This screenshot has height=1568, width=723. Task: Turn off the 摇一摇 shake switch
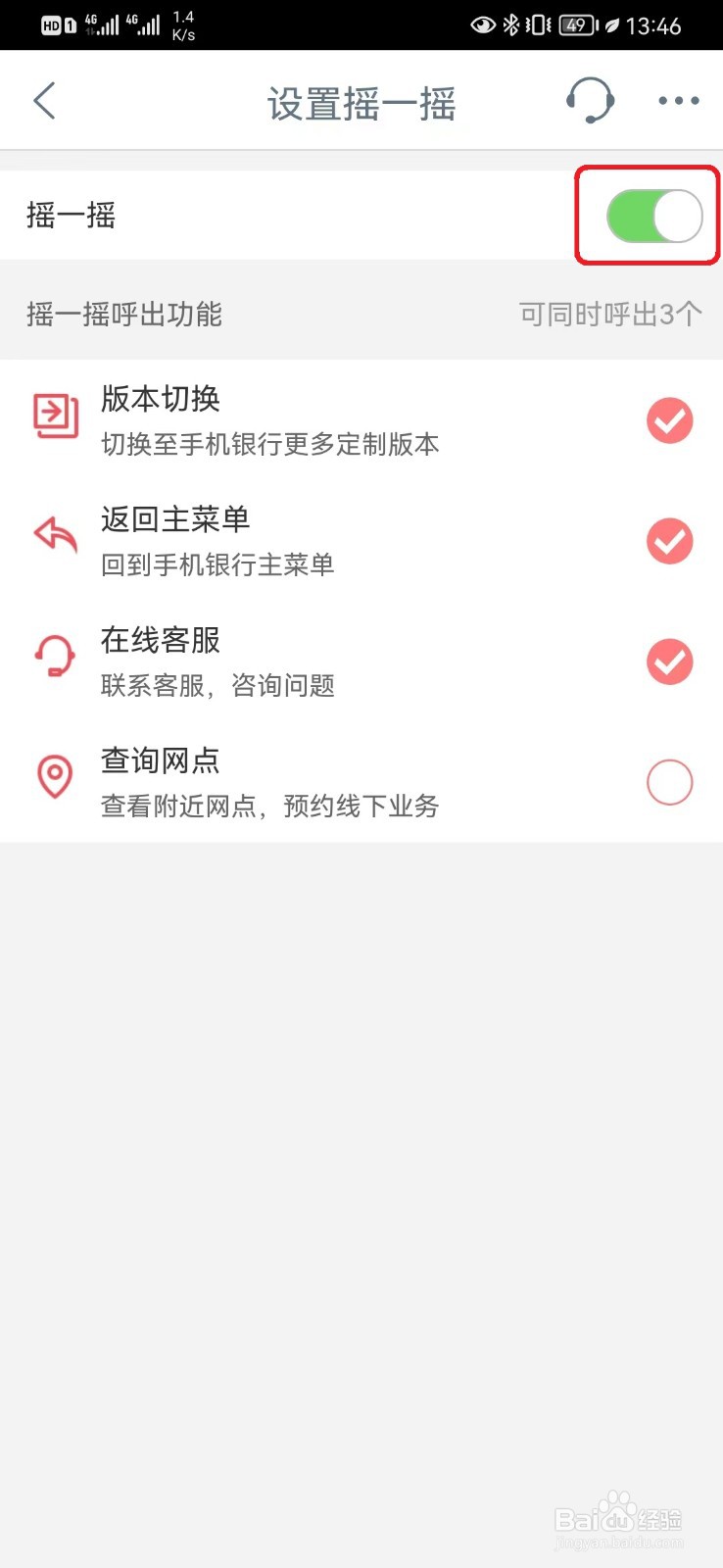646,216
